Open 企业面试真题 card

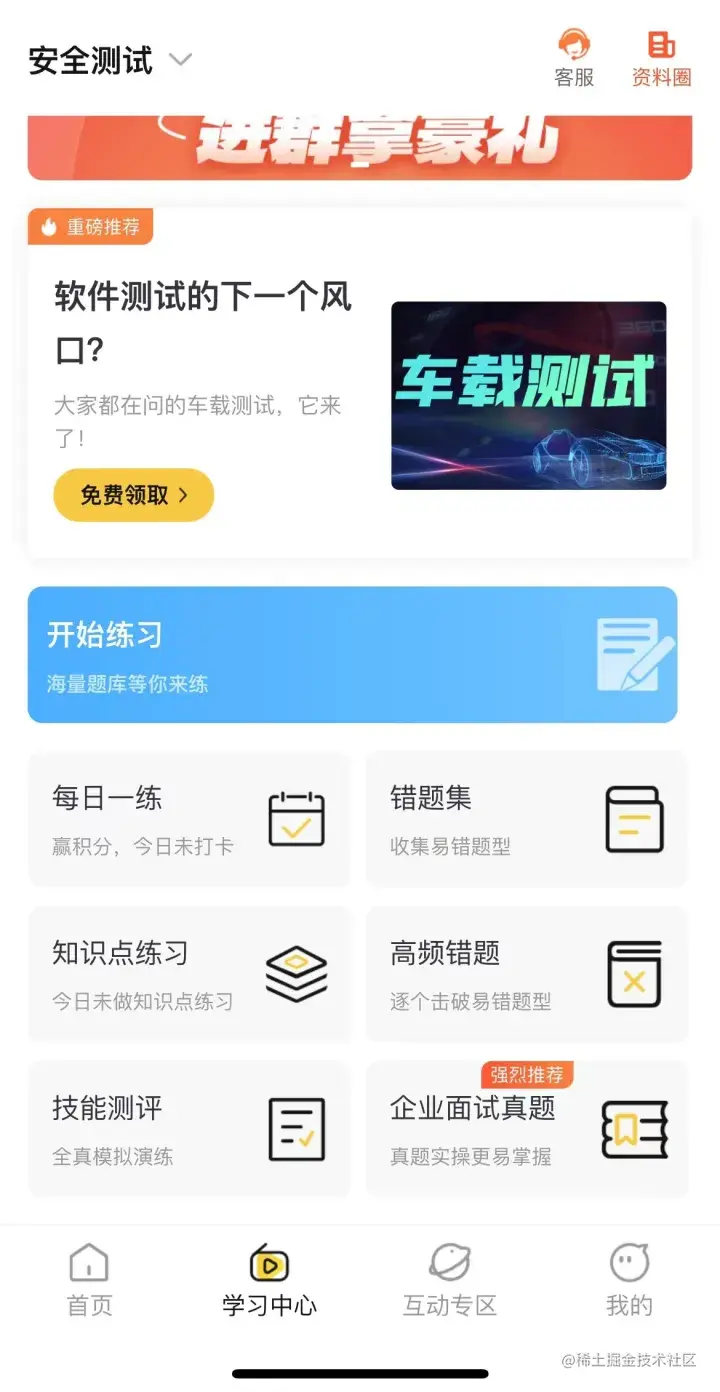(527, 1129)
